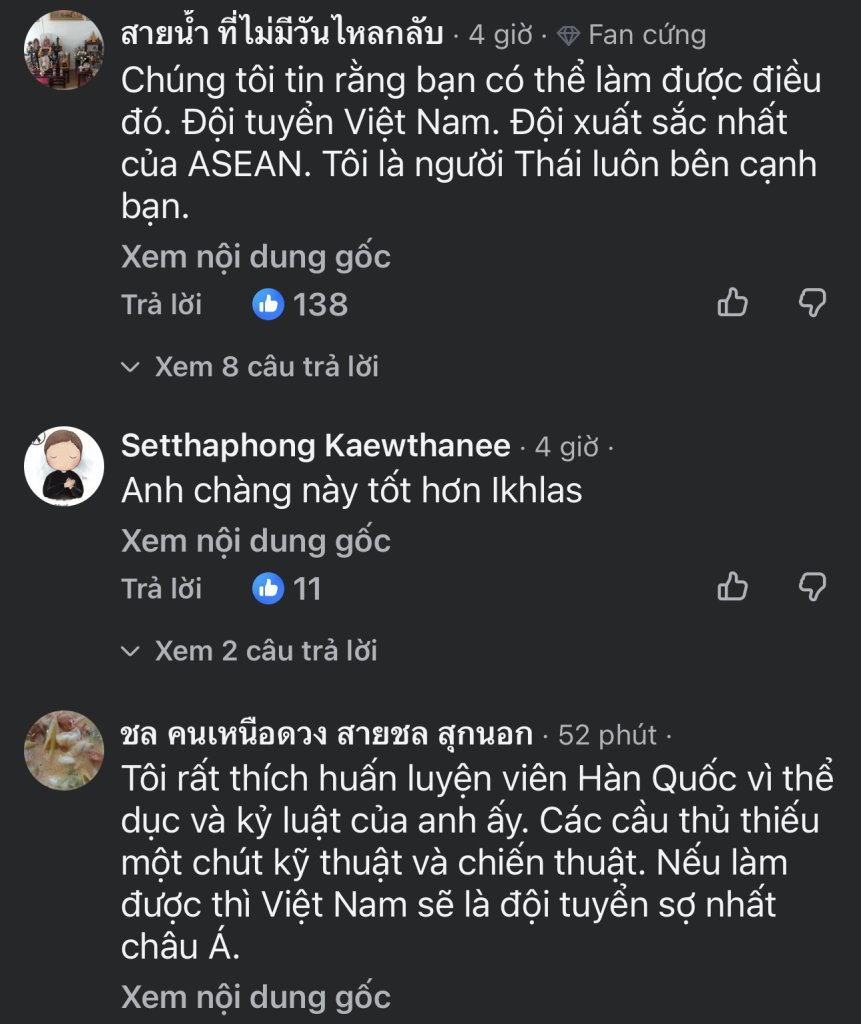Thumbs up Setthaphong Kaewthanee's comment
This screenshot has width=861, height=1024.
pos(732,587)
